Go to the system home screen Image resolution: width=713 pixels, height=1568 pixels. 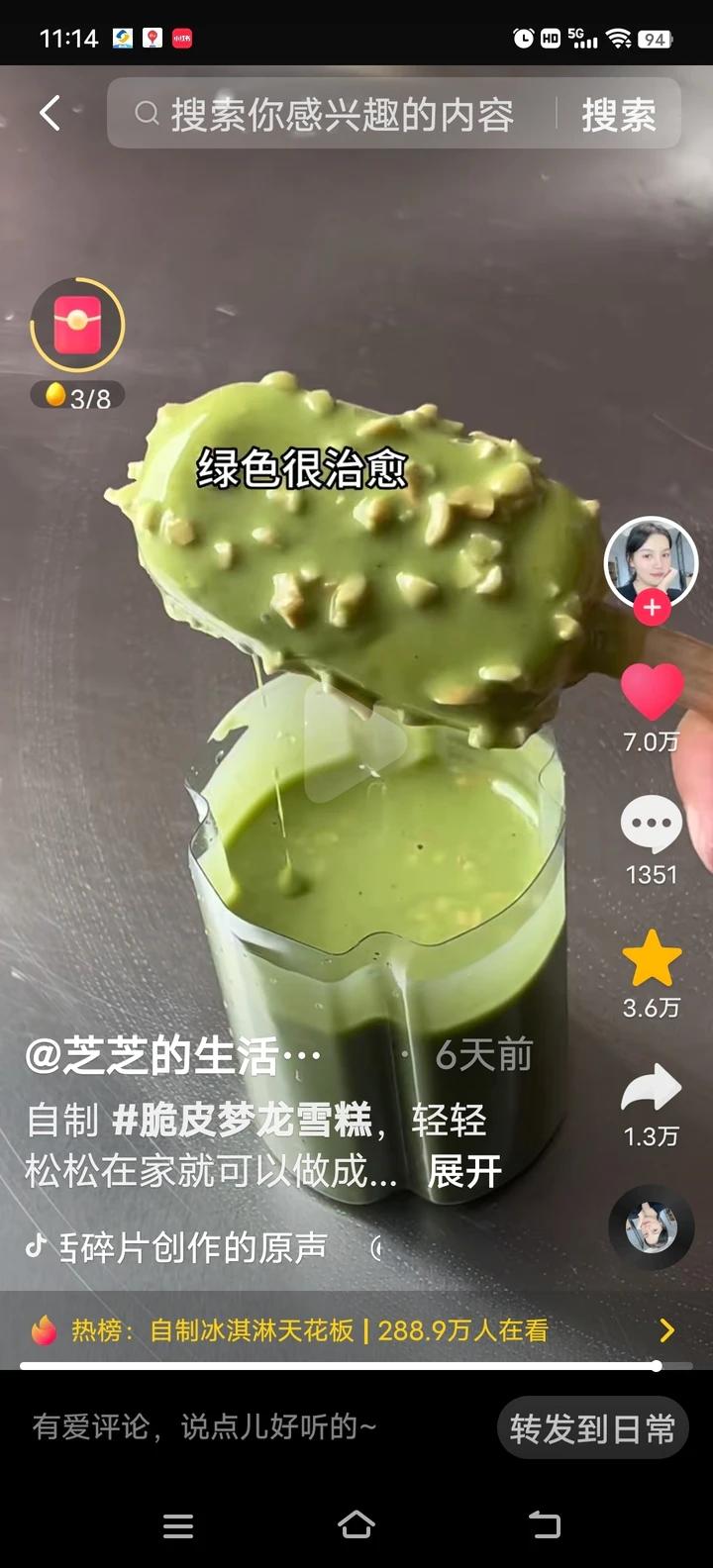click(356, 1524)
